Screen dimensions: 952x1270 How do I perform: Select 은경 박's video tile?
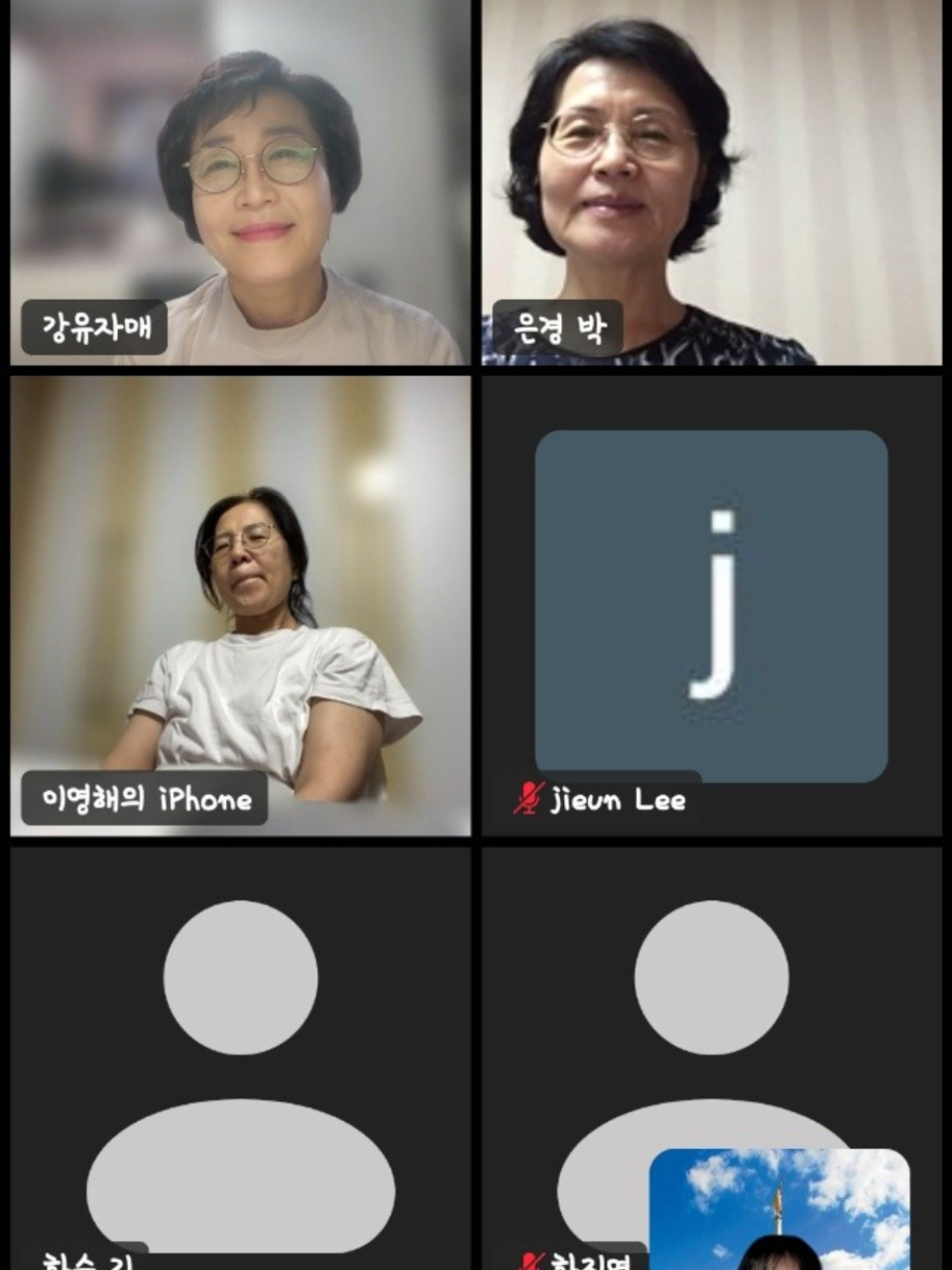(x=711, y=184)
